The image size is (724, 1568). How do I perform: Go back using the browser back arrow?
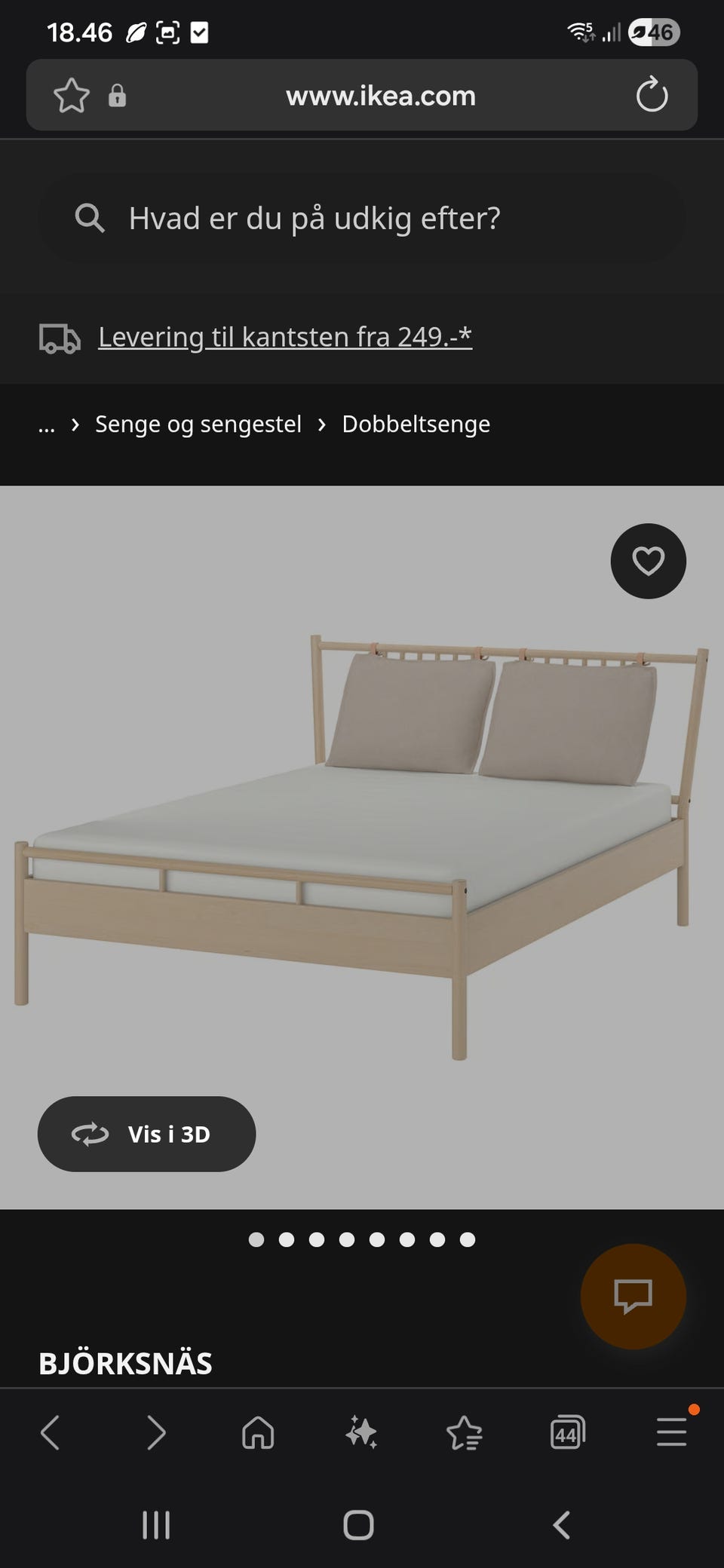(x=51, y=1431)
